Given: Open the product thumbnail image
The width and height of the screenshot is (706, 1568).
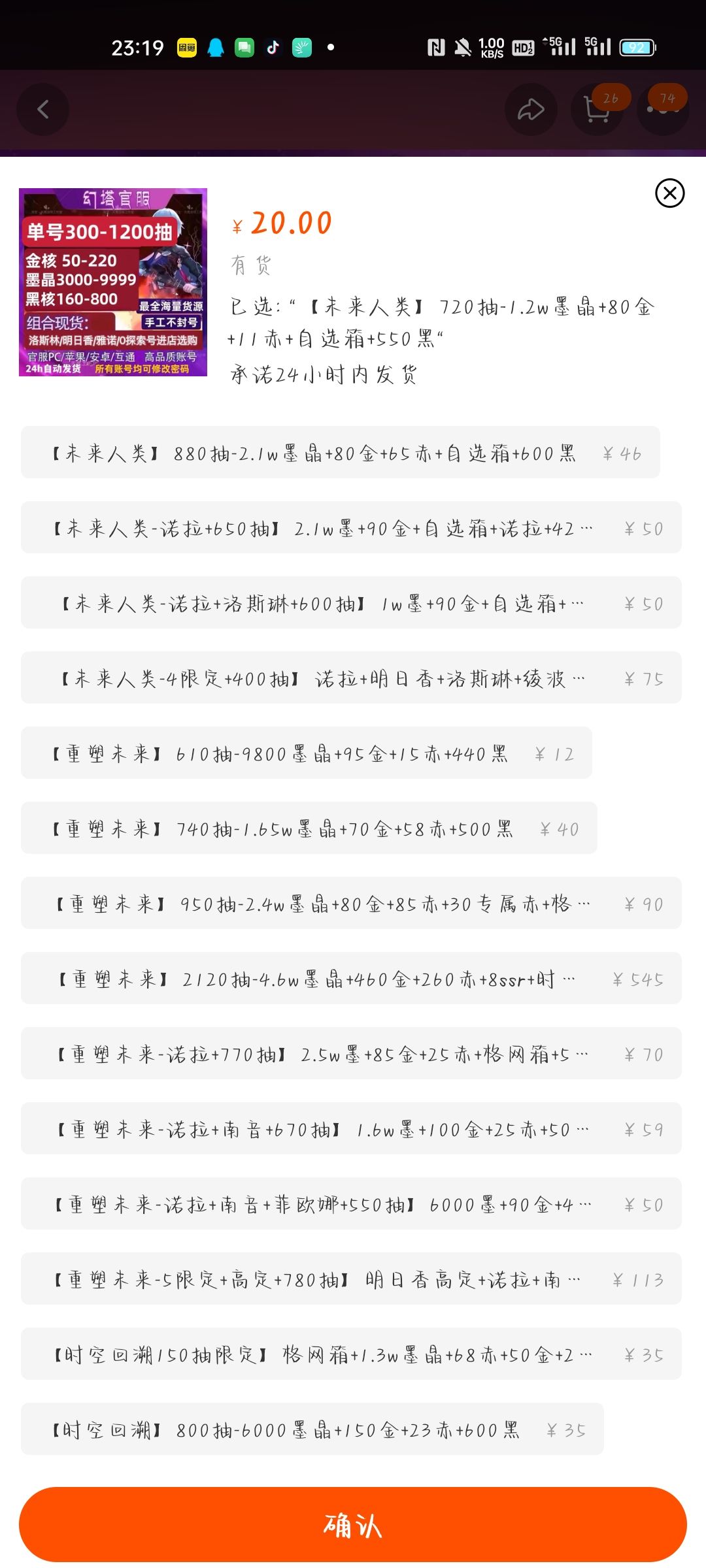Looking at the screenshot, I should pyautogui.click(x=113, y=282).
